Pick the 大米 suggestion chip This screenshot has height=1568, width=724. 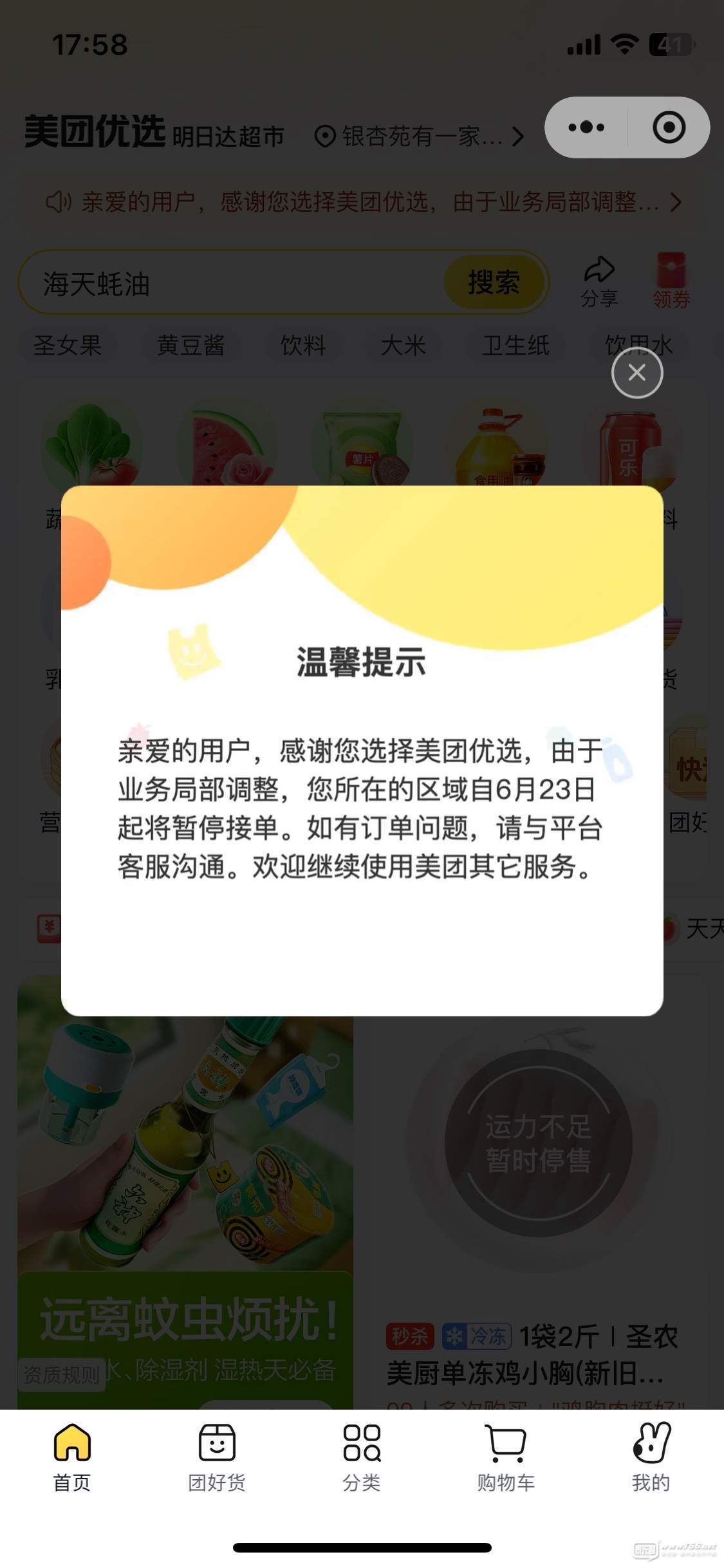click(404, 346)
